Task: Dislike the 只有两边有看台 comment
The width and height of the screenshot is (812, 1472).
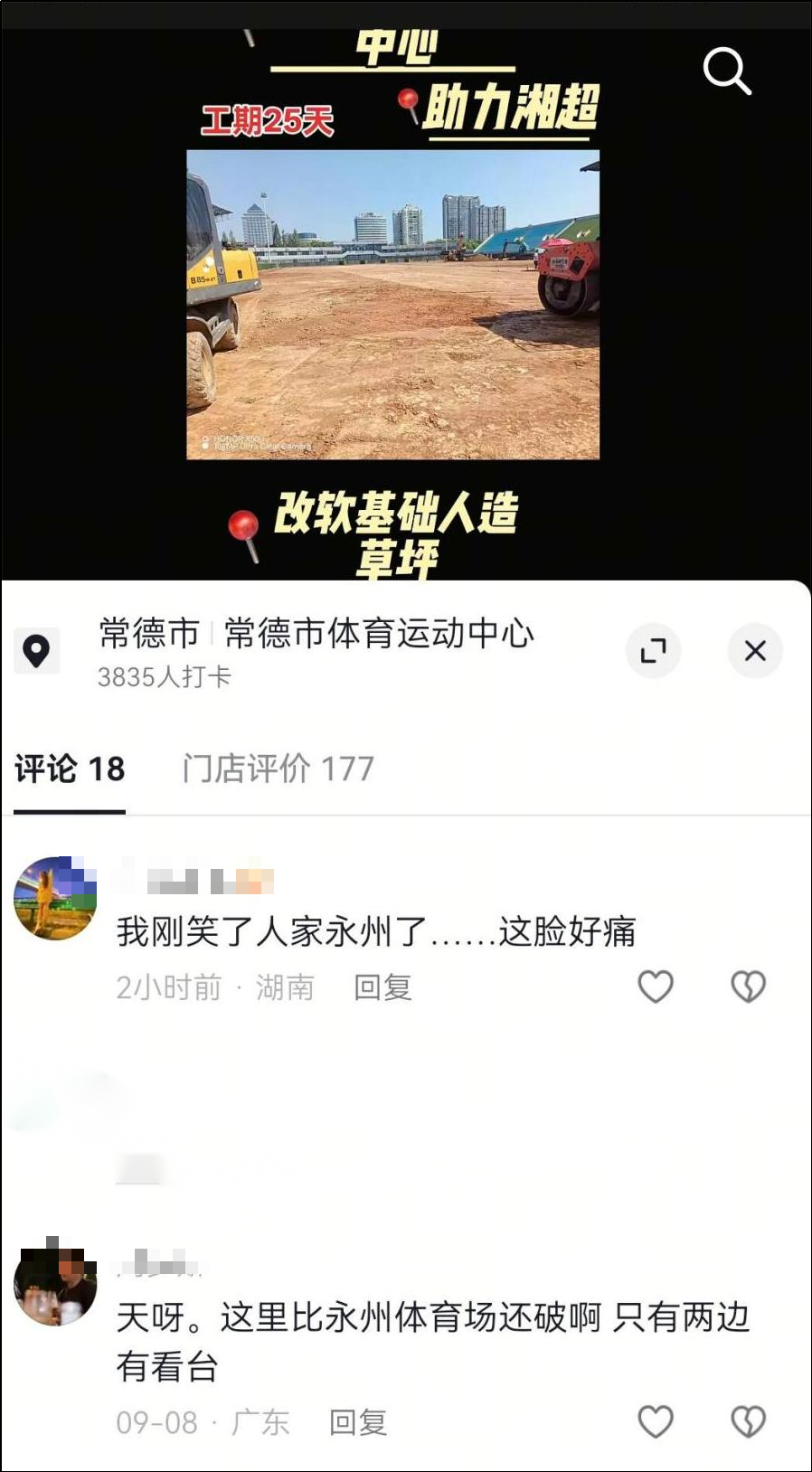Action: pyautogui.click(x=748, y=1421)
